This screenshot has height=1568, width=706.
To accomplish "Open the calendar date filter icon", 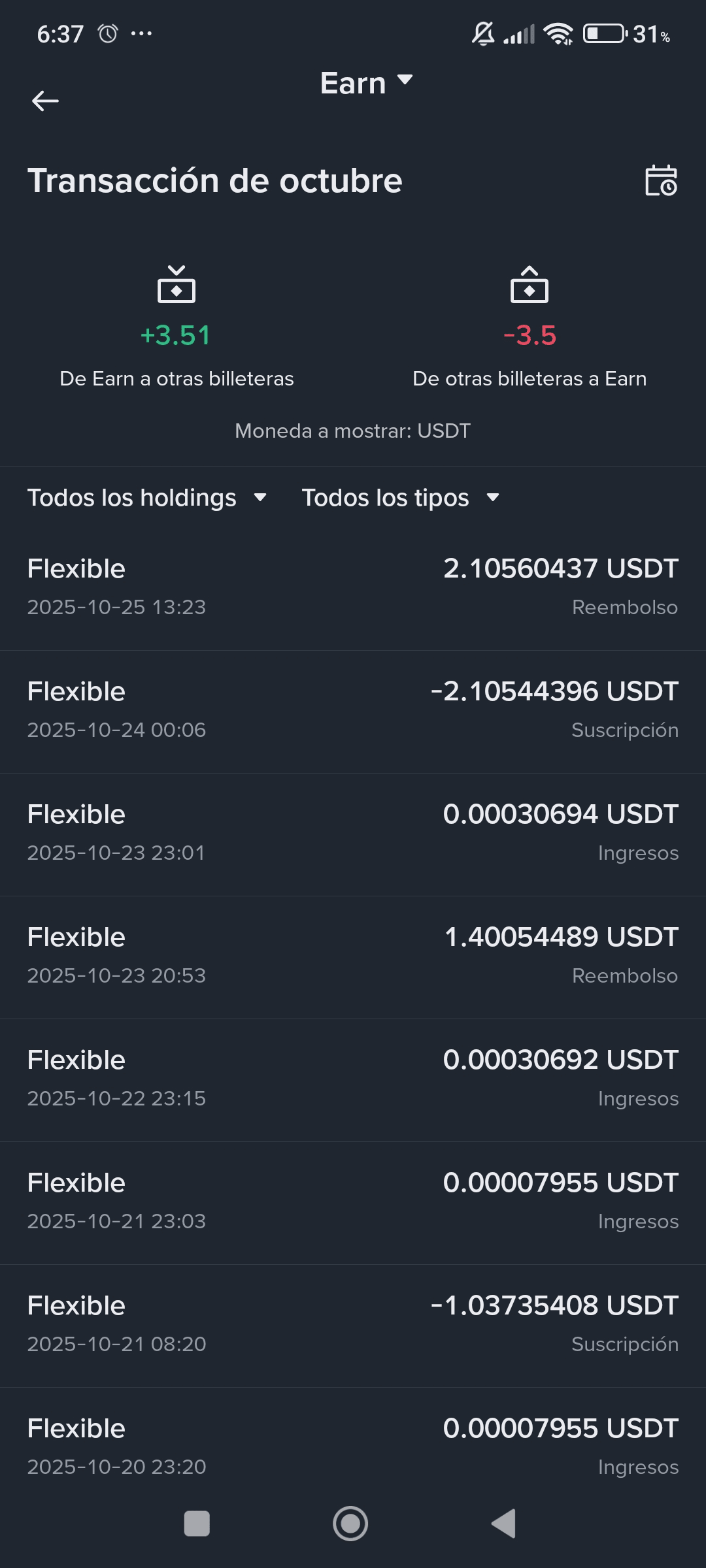I will coord(661,181).
